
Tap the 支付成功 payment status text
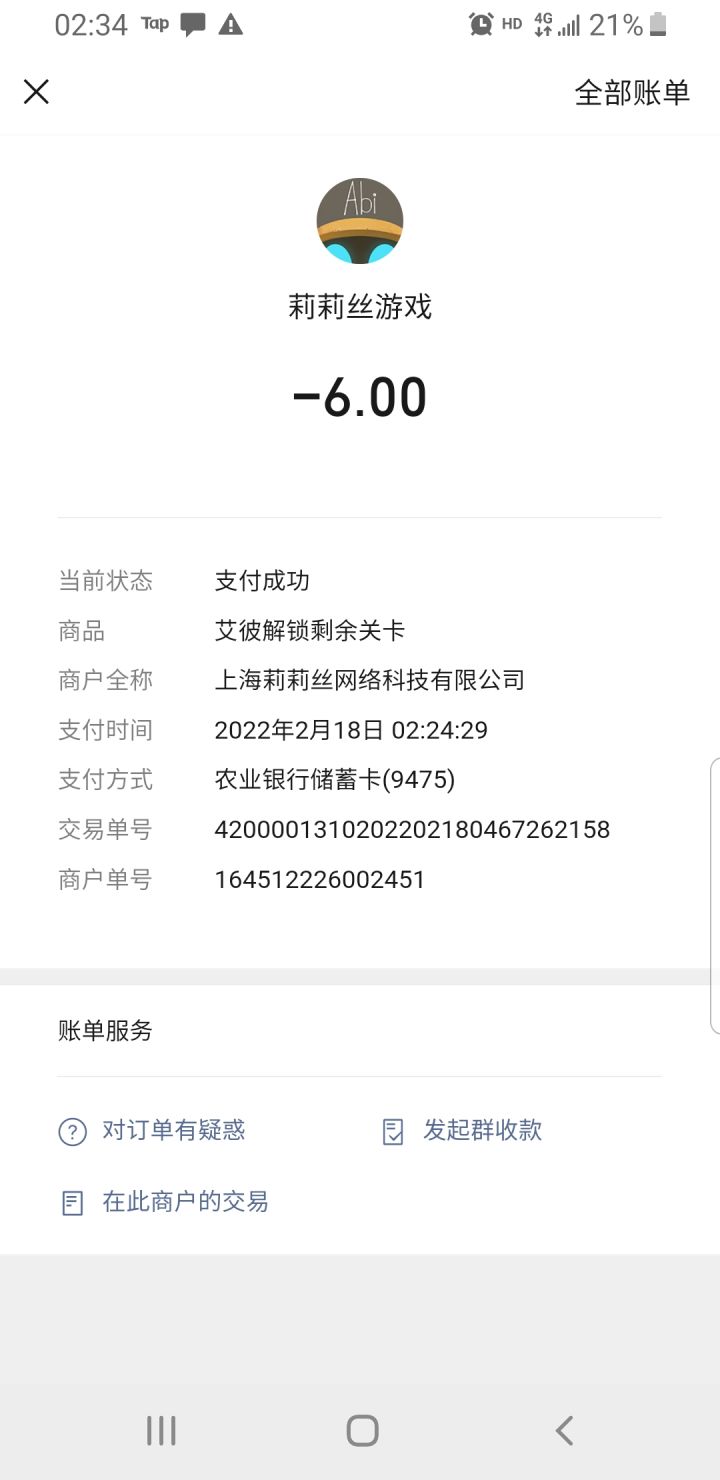261,580
